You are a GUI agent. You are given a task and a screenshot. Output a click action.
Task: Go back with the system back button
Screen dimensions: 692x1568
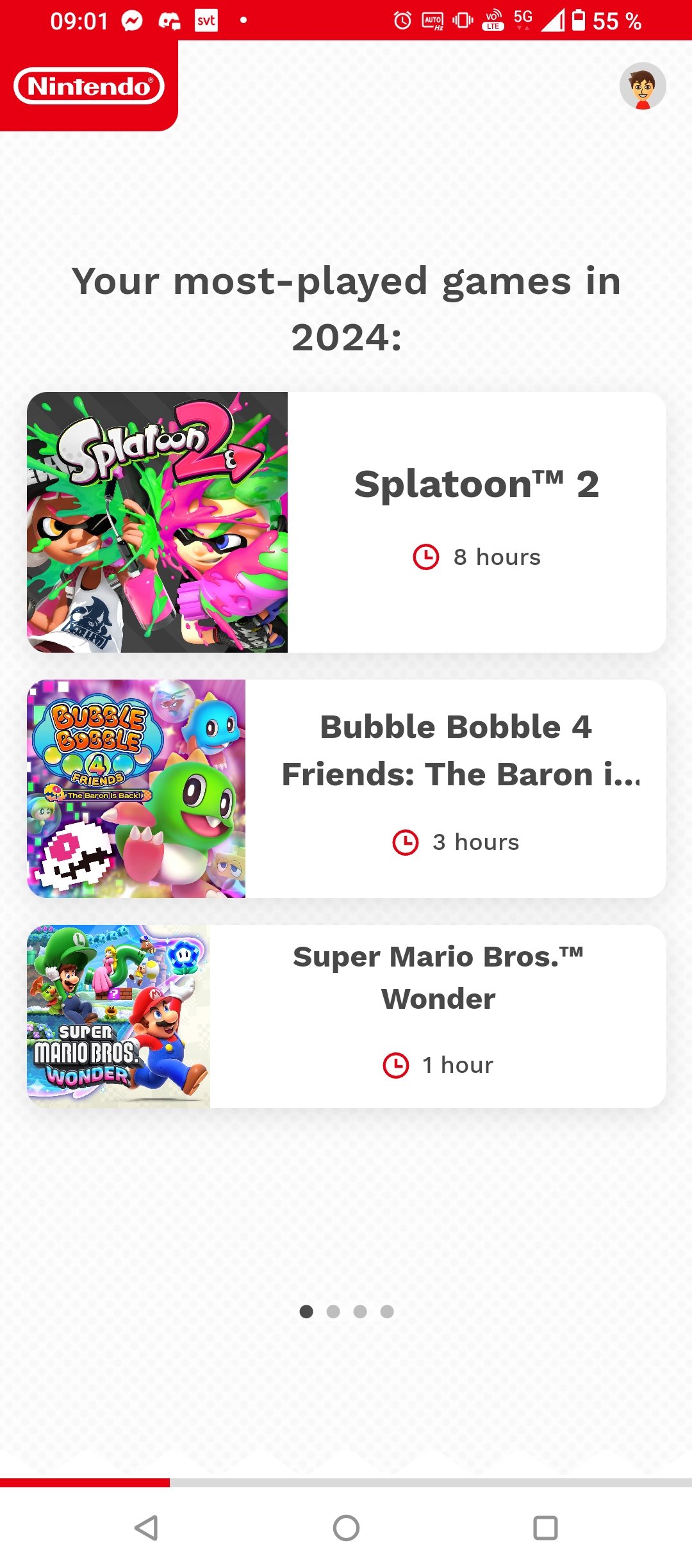click(x=147, y=1528)
